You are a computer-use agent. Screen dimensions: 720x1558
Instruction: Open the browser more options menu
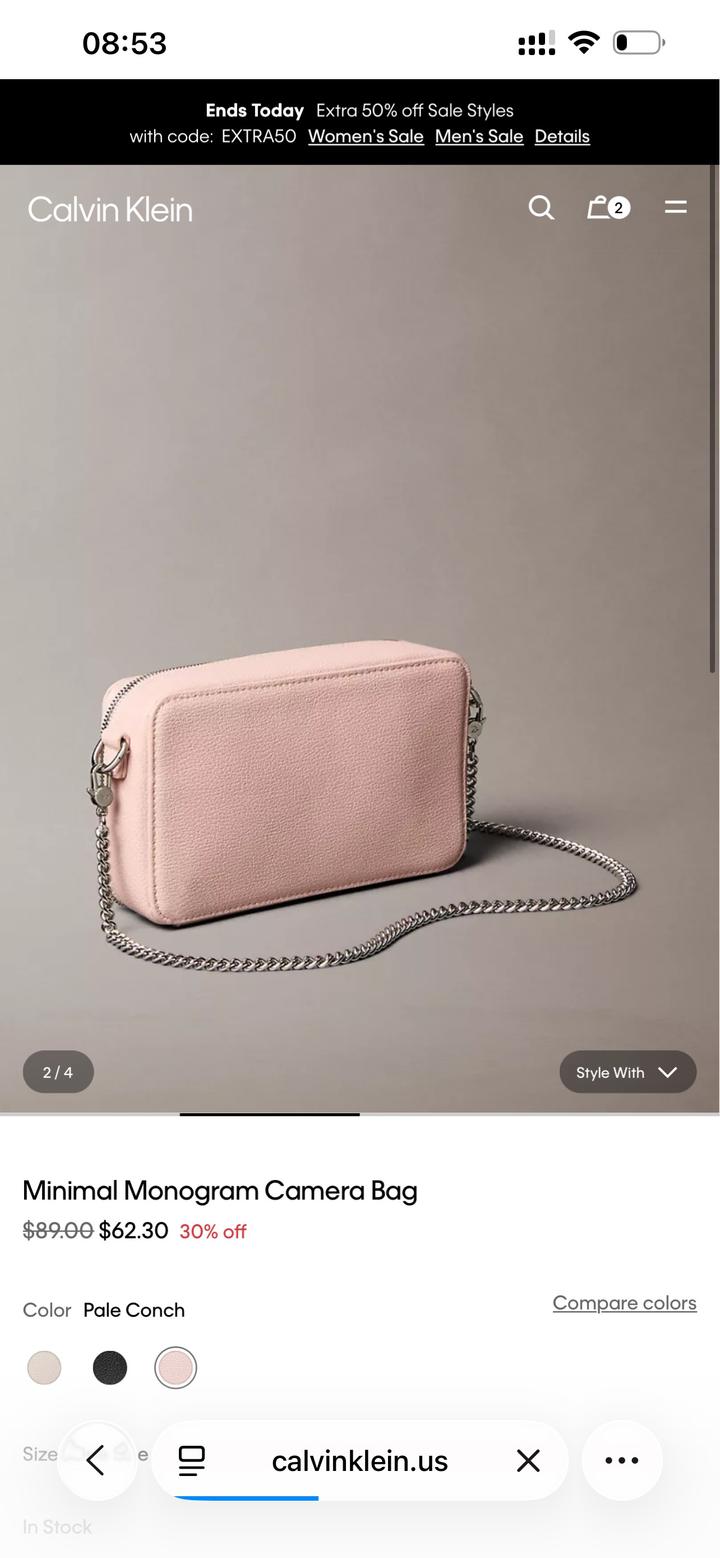[x=622, y=1460]
